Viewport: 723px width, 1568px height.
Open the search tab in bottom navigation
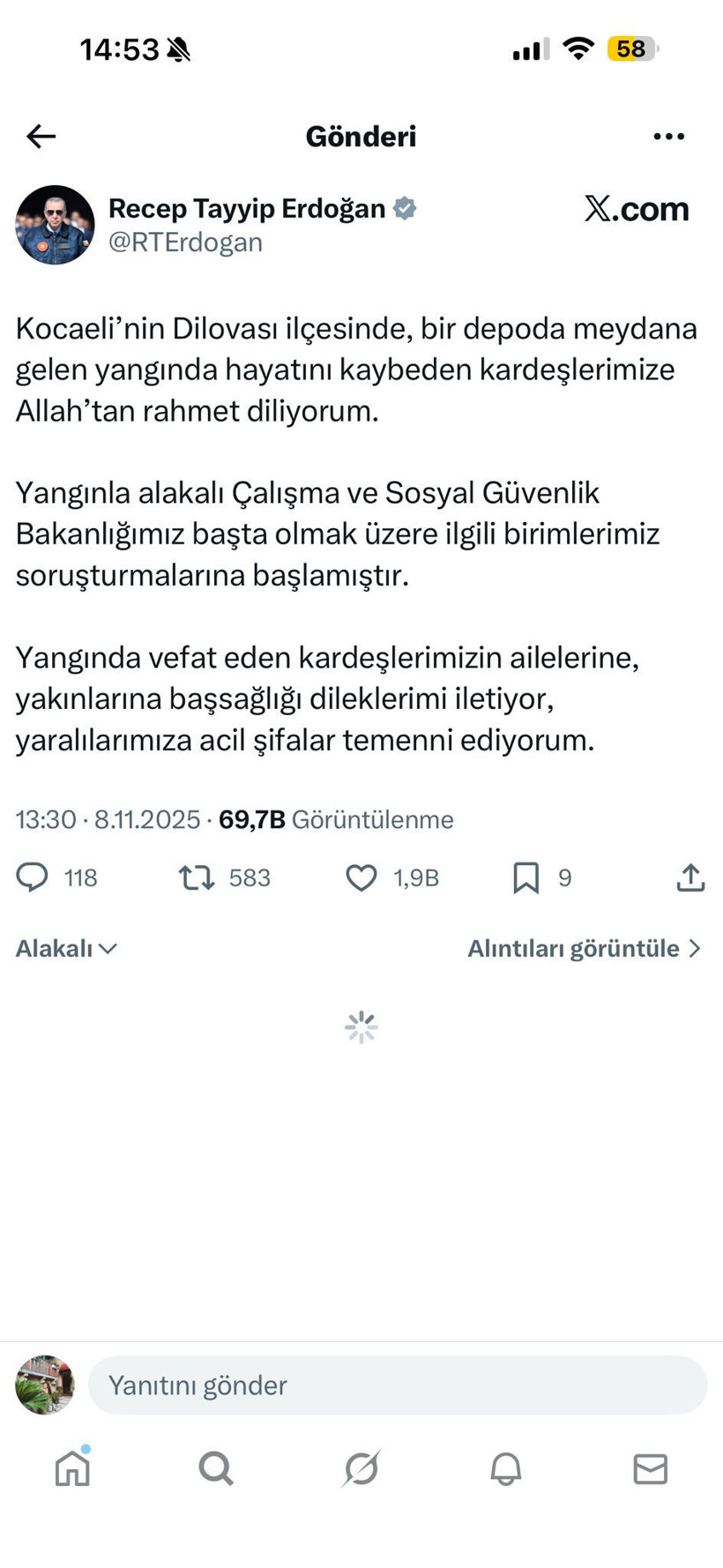(x=216, y=1468)
